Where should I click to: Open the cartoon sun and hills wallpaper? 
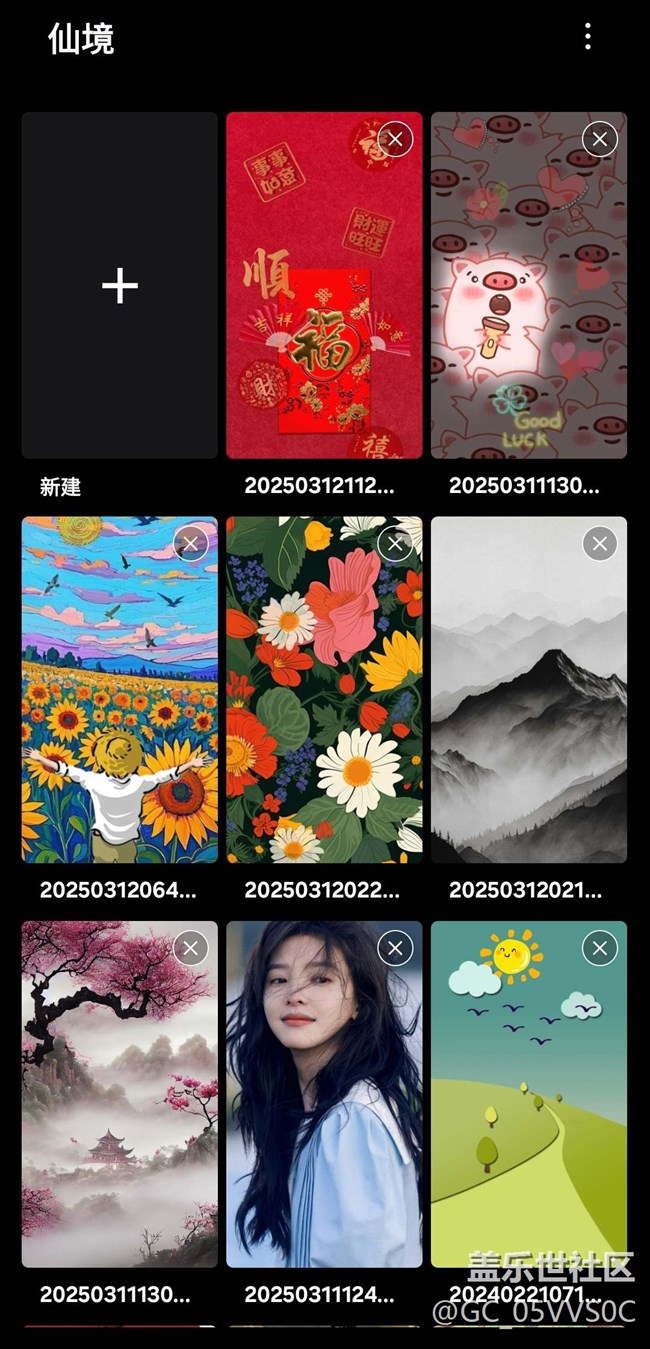tap(528, 1100)
